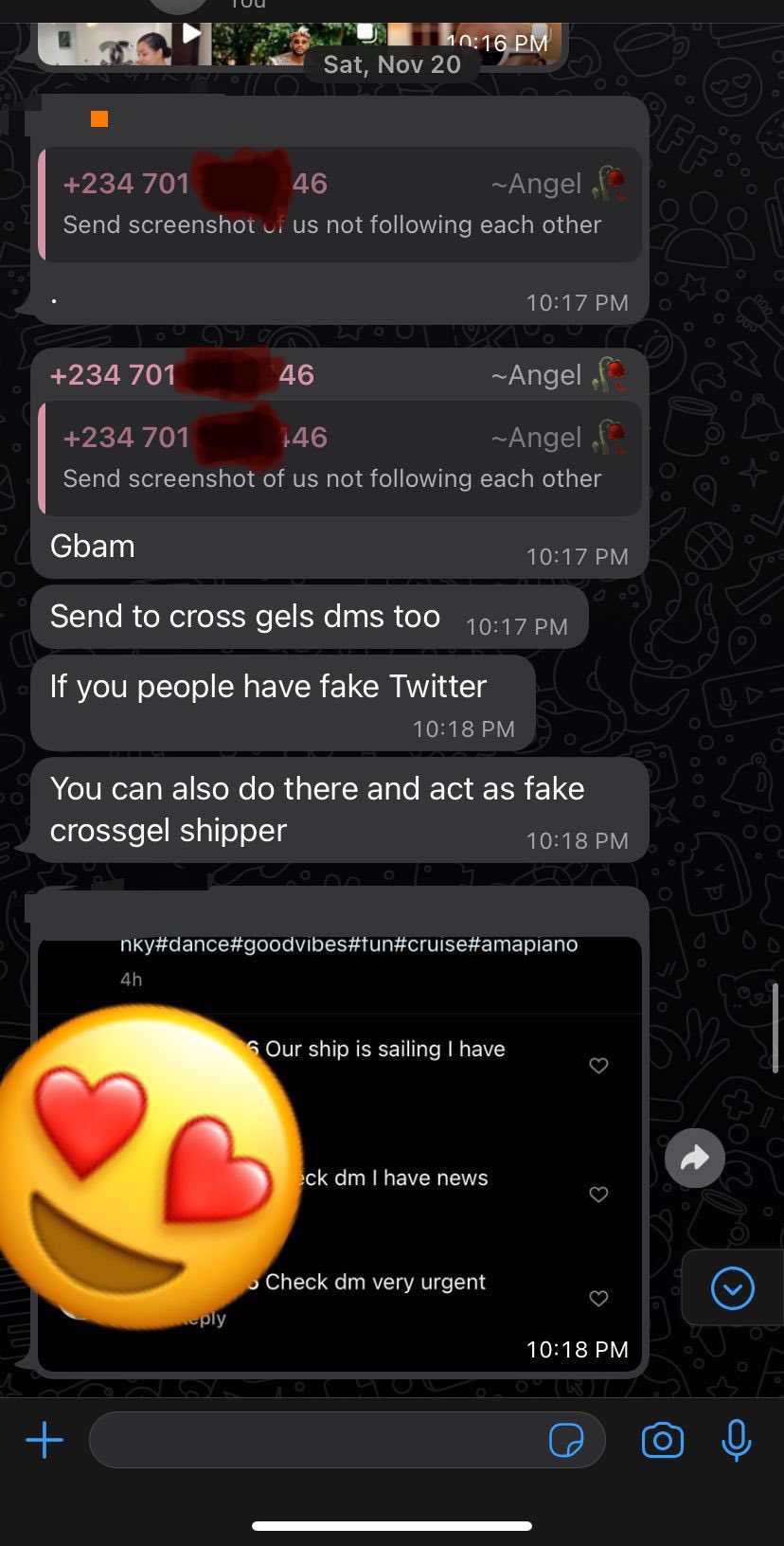The height and width of the screenshot is (1546, 784).
Task: Open the camera to take a photo
Action: 663,1440
